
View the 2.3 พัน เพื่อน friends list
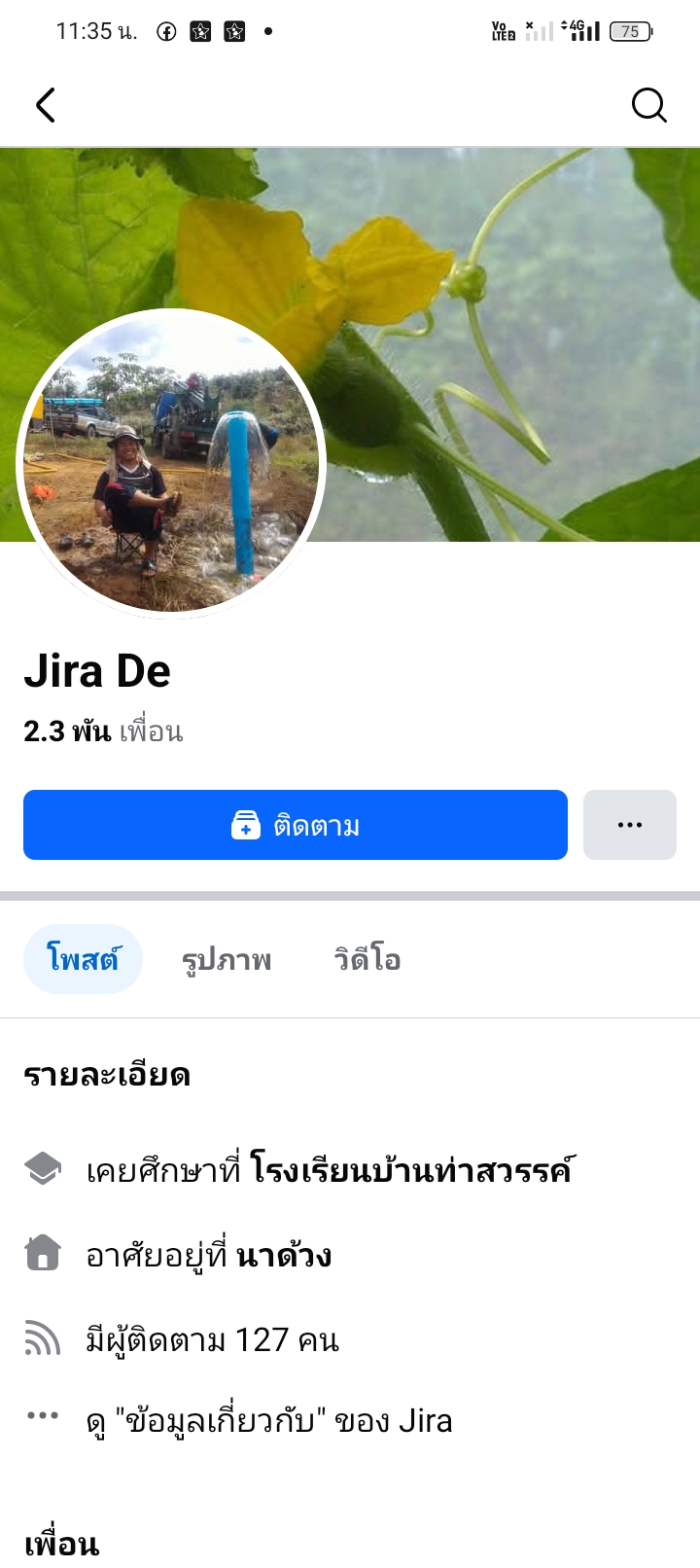103,731
